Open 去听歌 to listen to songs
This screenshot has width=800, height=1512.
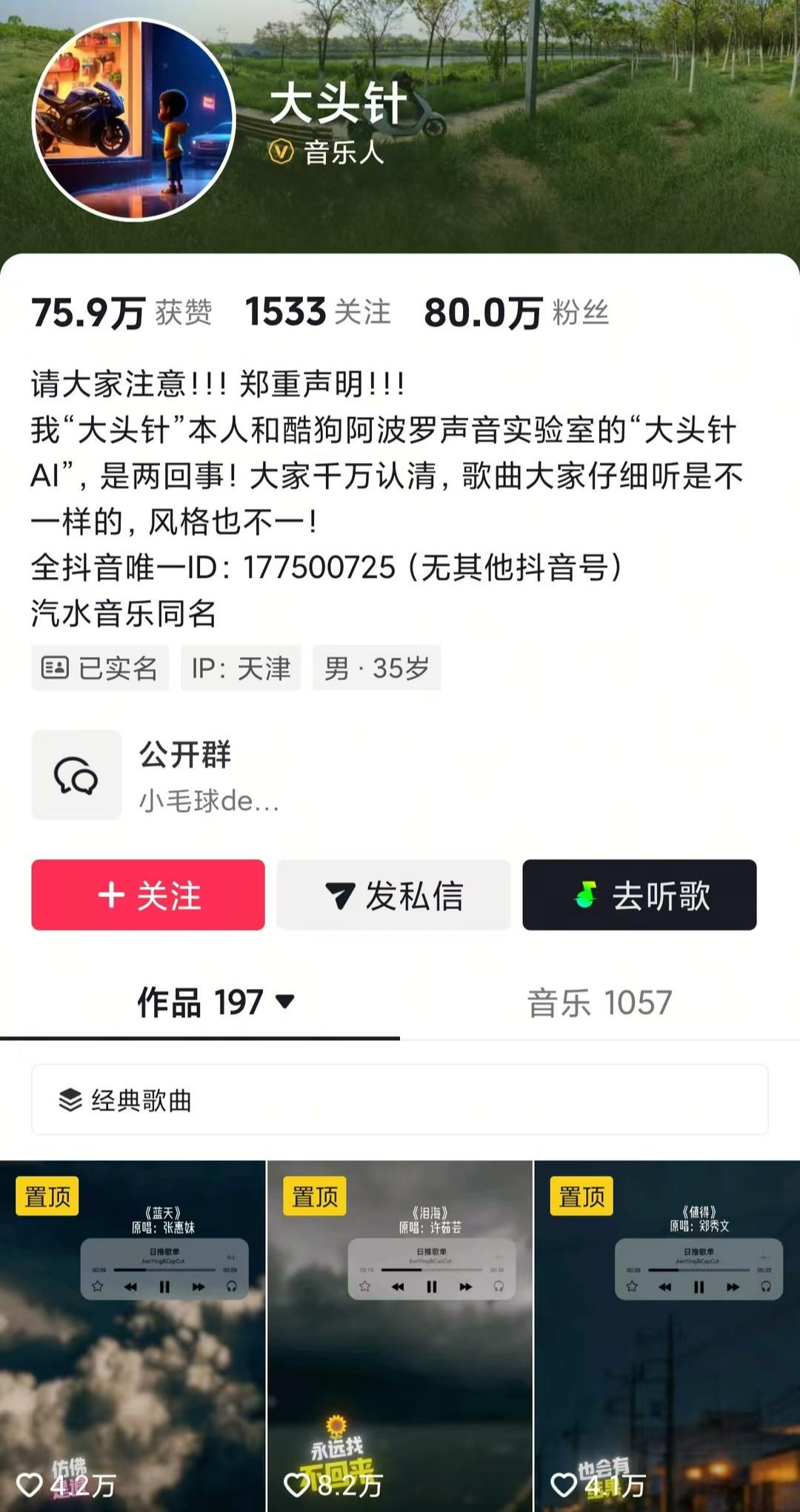tap(639, 895)
